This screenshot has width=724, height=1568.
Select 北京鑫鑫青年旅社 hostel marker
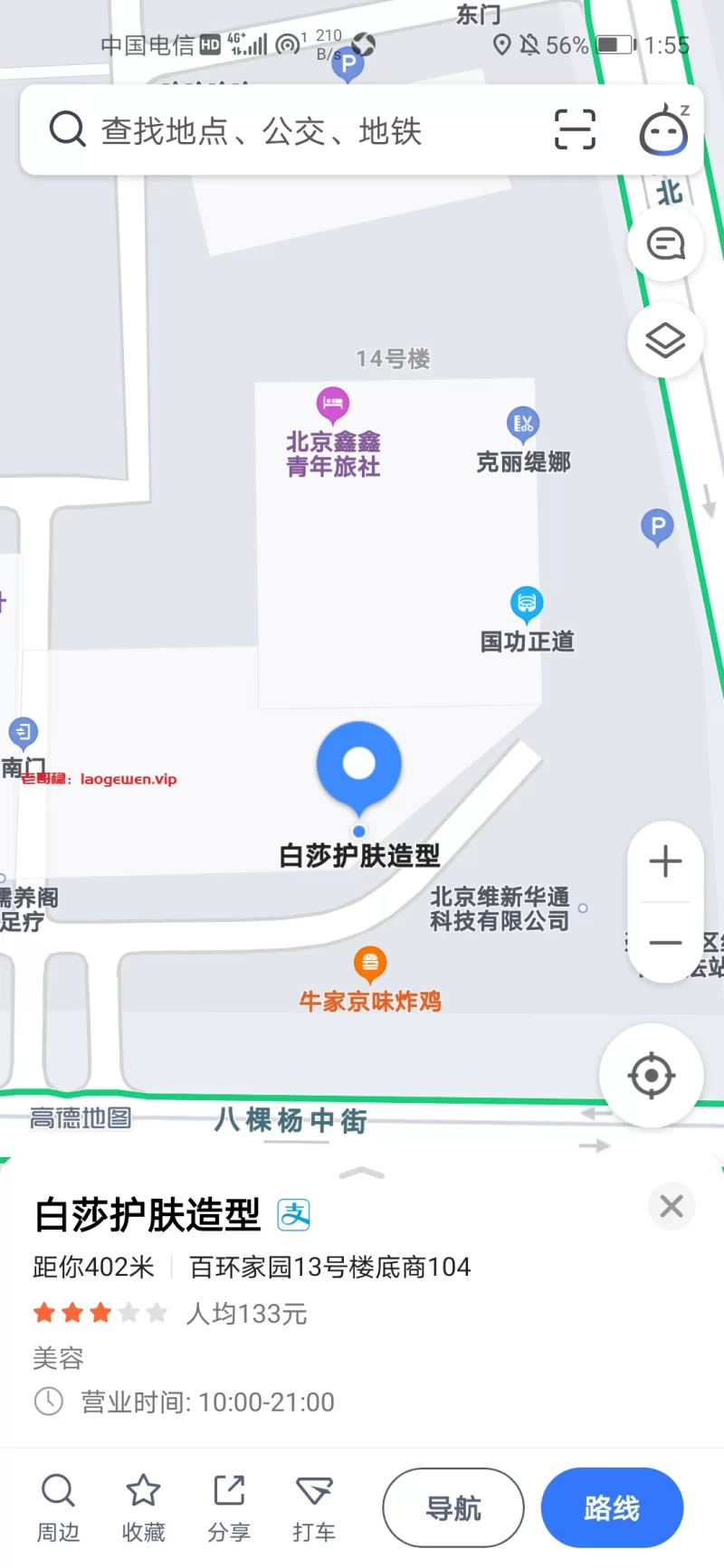click(333, 404)
